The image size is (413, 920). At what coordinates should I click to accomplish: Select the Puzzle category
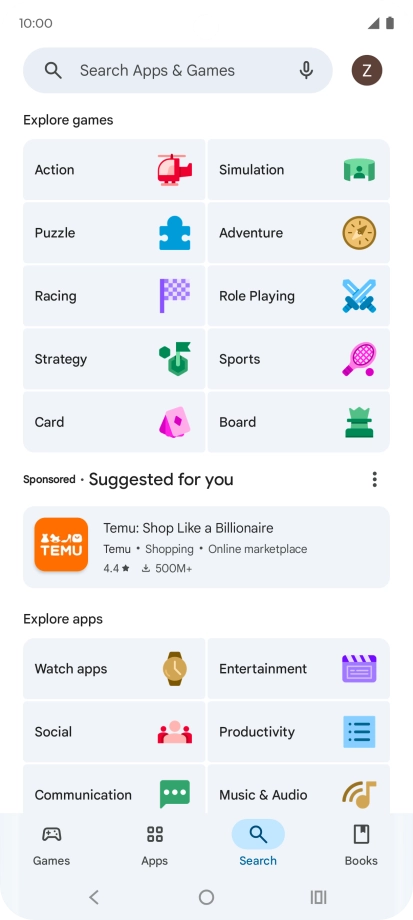114,233
